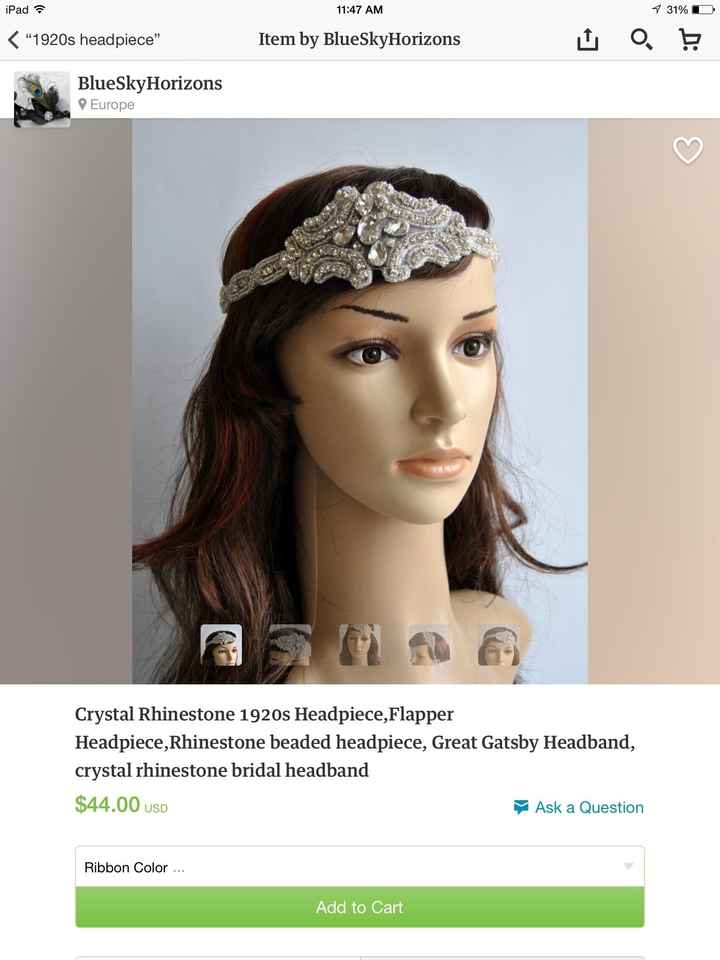Tap the battery indicator in the status bar
This screenshot has width=720, height=960.
click(x=703, y=9)
